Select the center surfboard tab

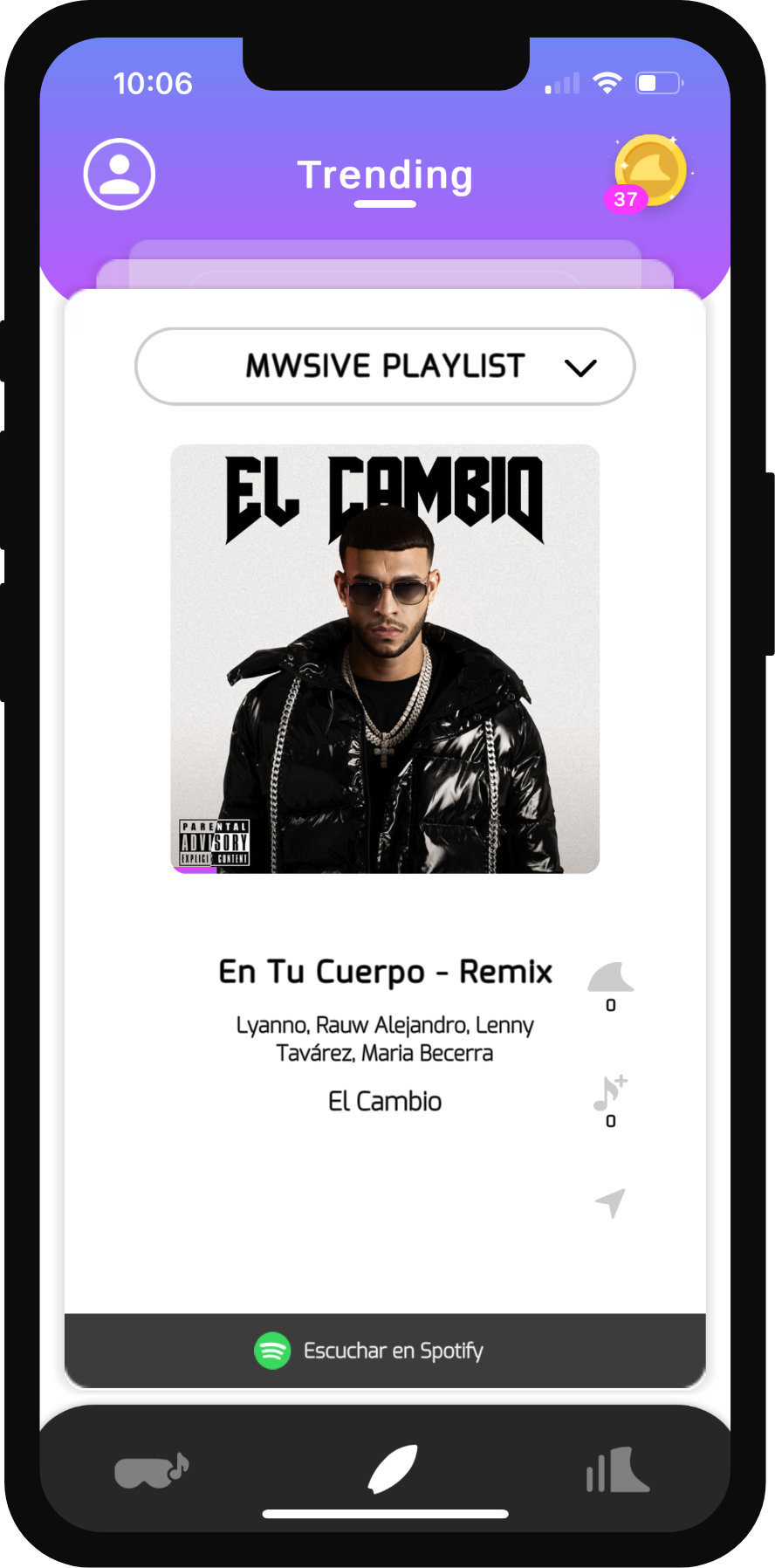(393, 1468)
